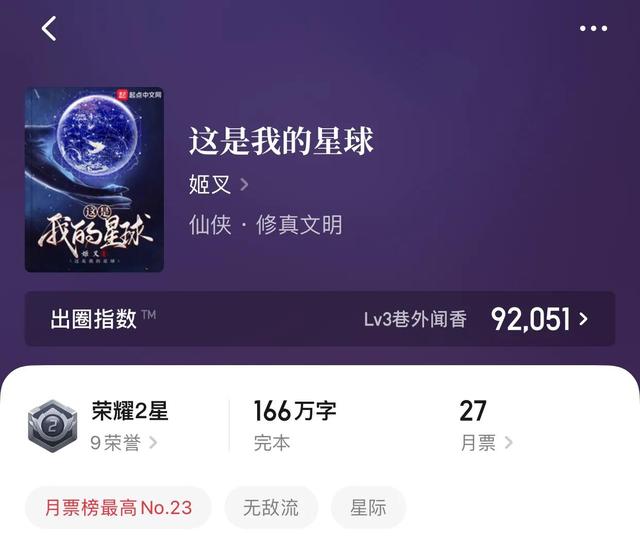640x547 pixels.
Task: Open author 姬叉's page
Action: pyautogui.click(x=218, y=185)
